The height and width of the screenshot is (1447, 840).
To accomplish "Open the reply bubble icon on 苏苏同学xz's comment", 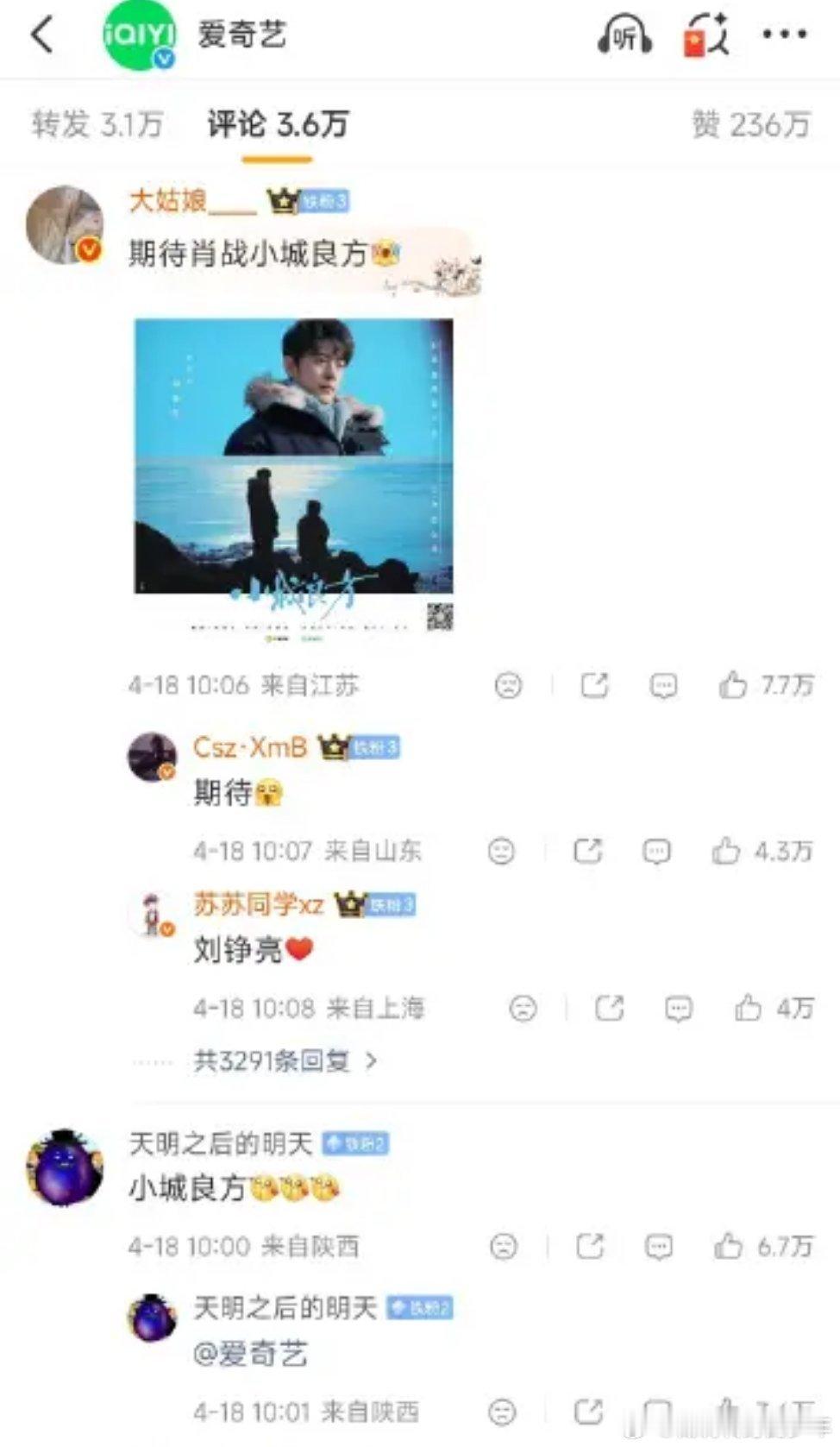I will pos(680,1007).
